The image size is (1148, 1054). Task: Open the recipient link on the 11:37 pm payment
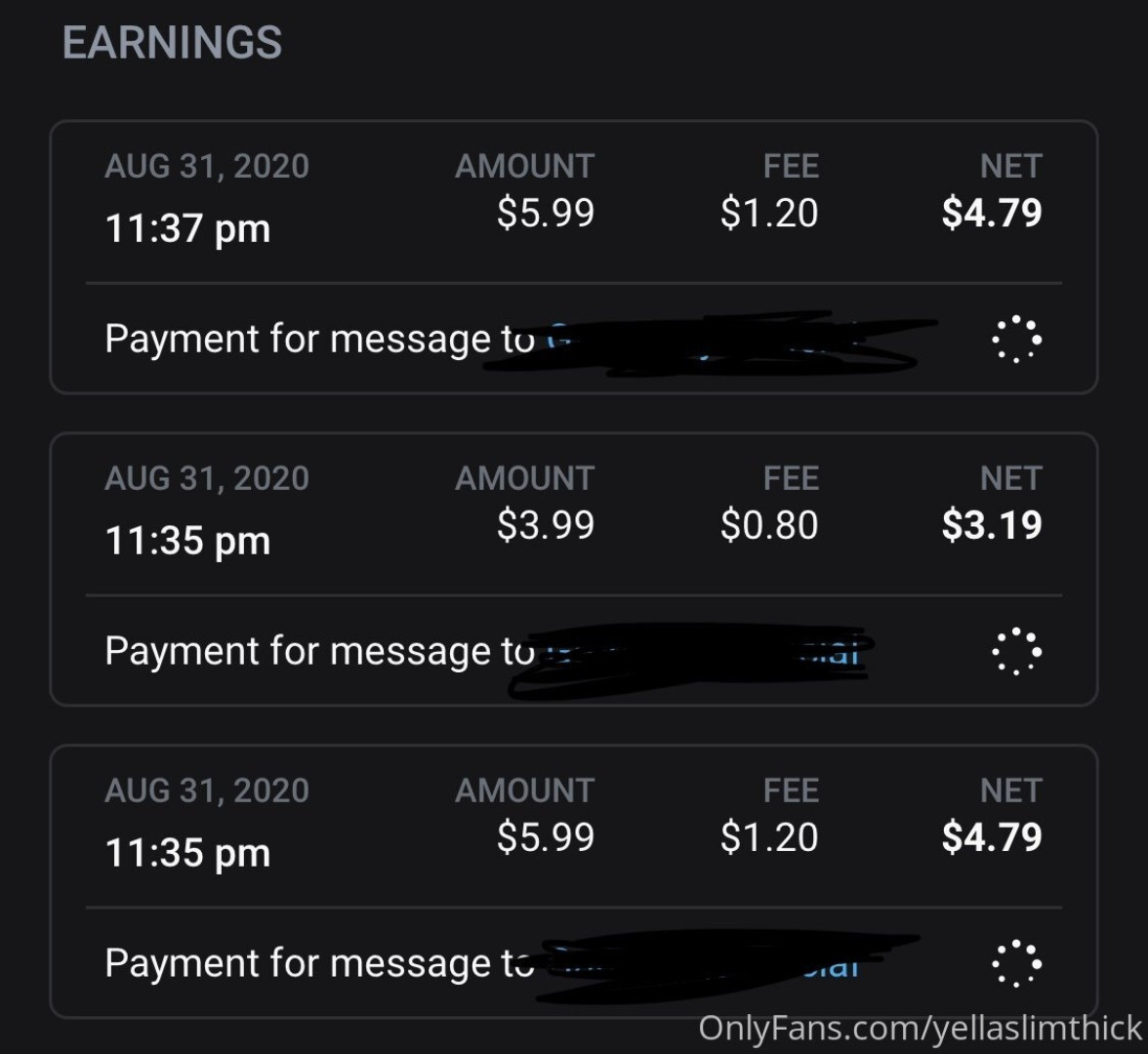point(703,340)
